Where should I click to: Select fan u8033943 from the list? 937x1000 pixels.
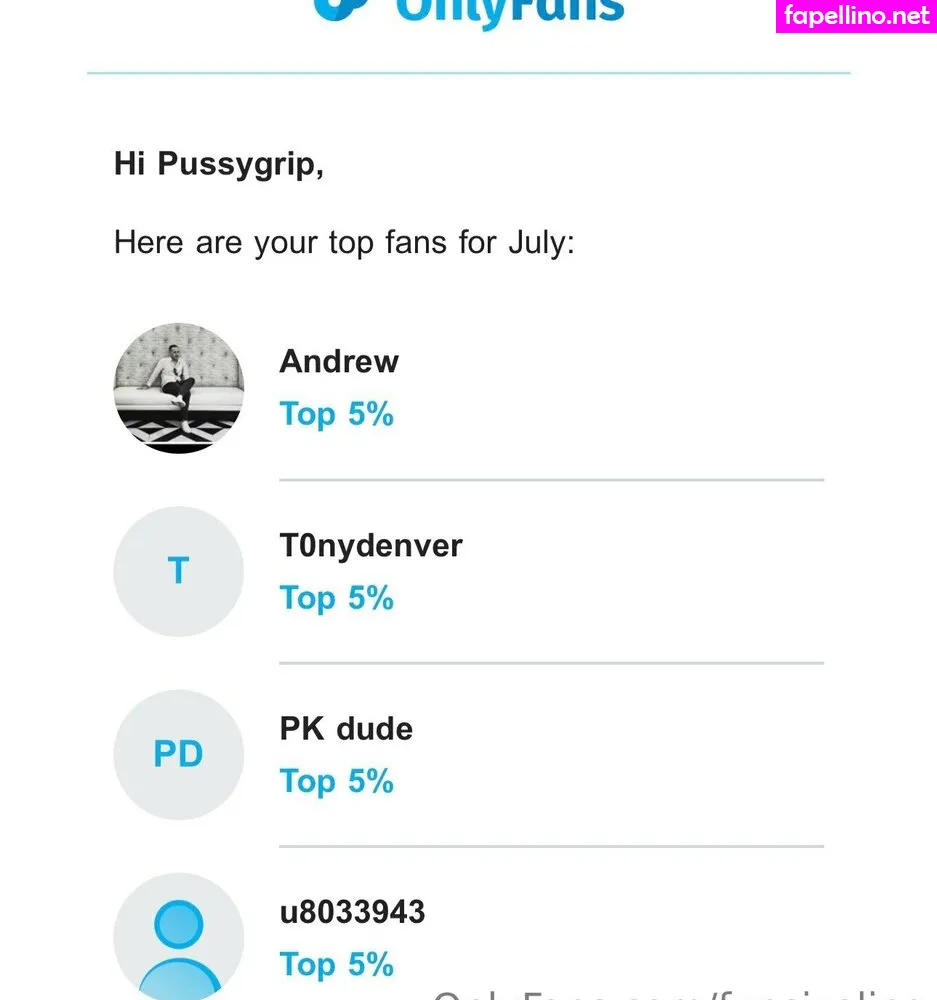[352, 912]
